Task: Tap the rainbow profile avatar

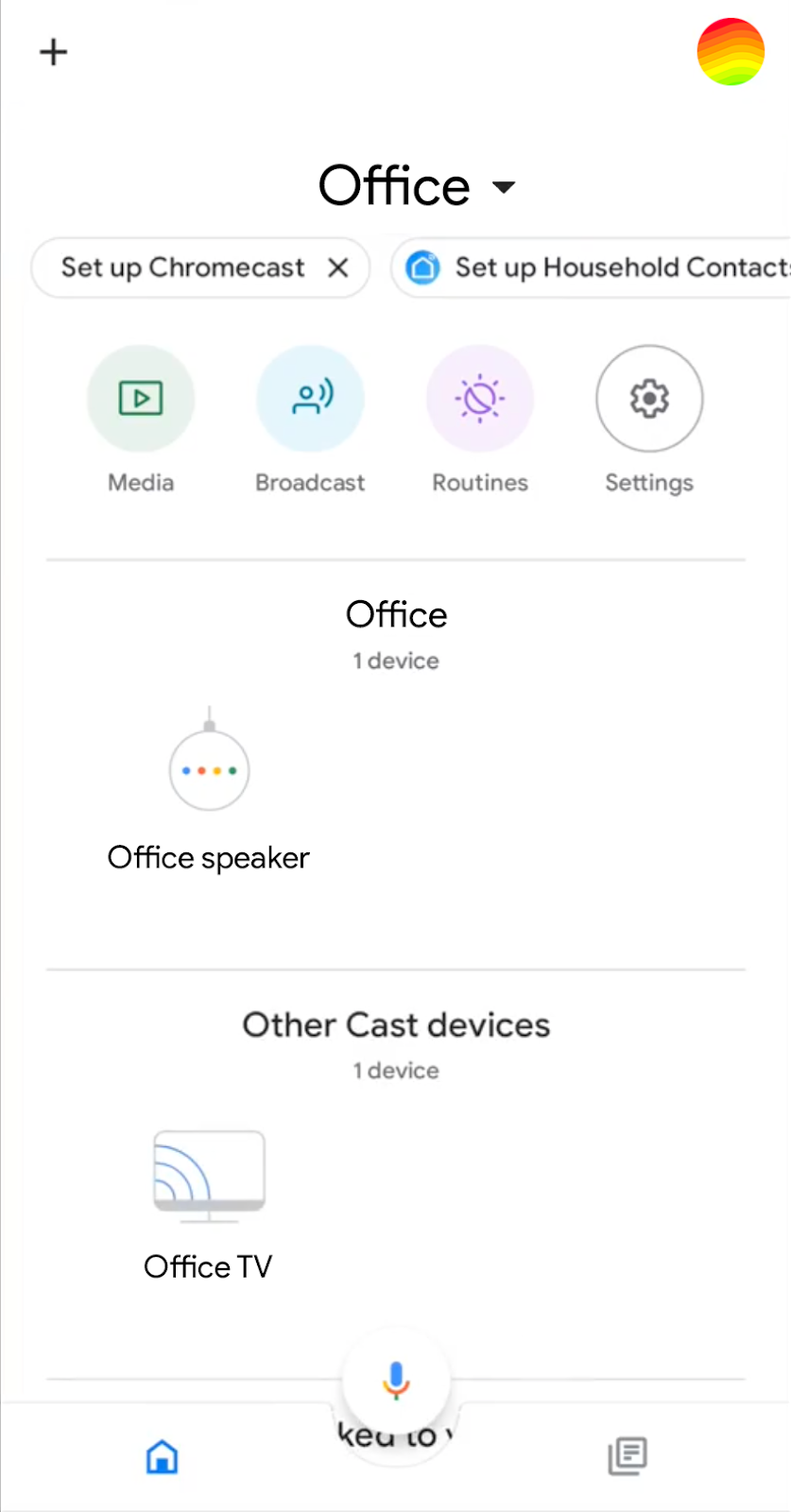Action: tap(731, 52)
